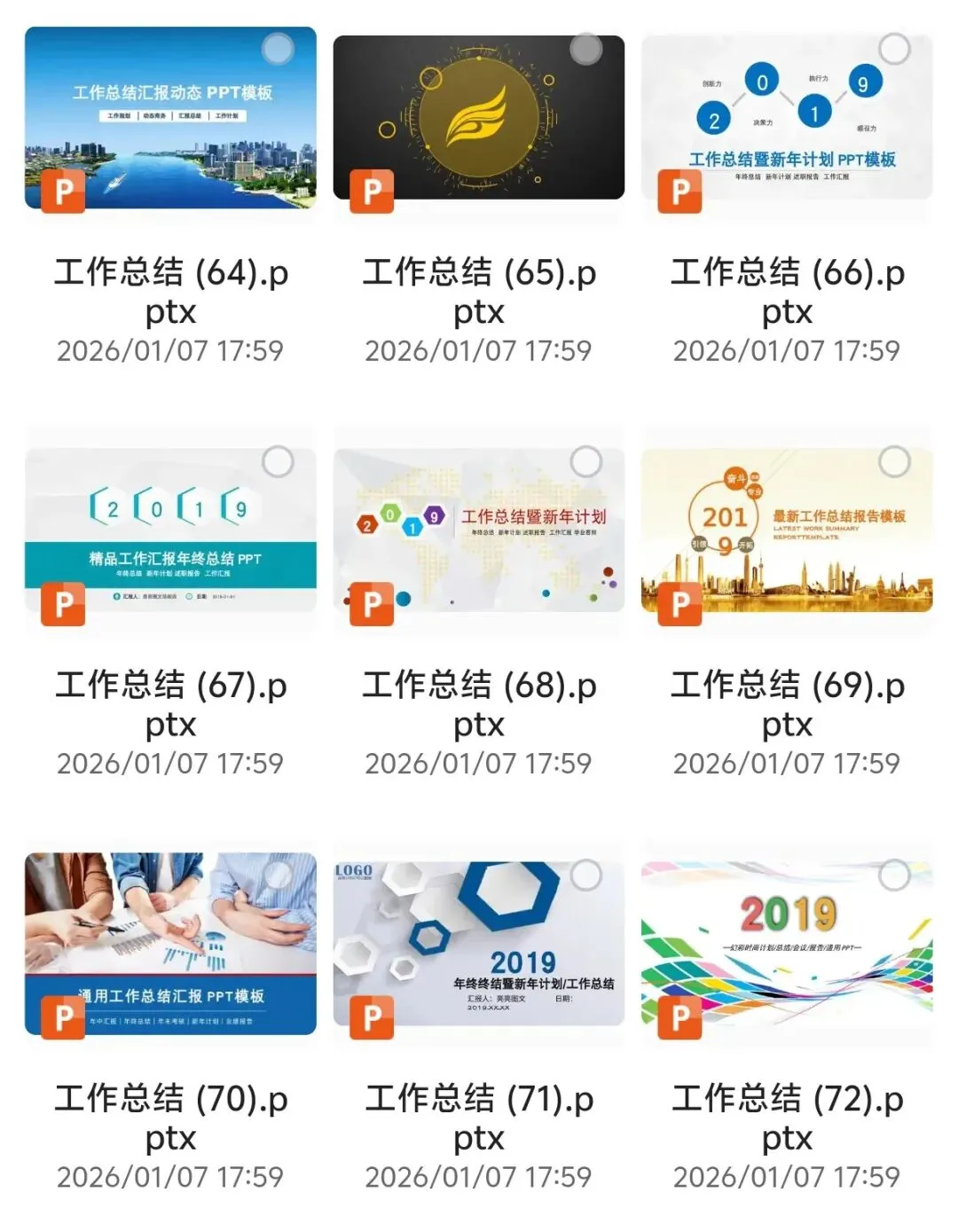Mark 工作总结 (71).pptx as selected
Image resolution: width=958 pixels, height=1232 pixels.
tap(585, 875)
